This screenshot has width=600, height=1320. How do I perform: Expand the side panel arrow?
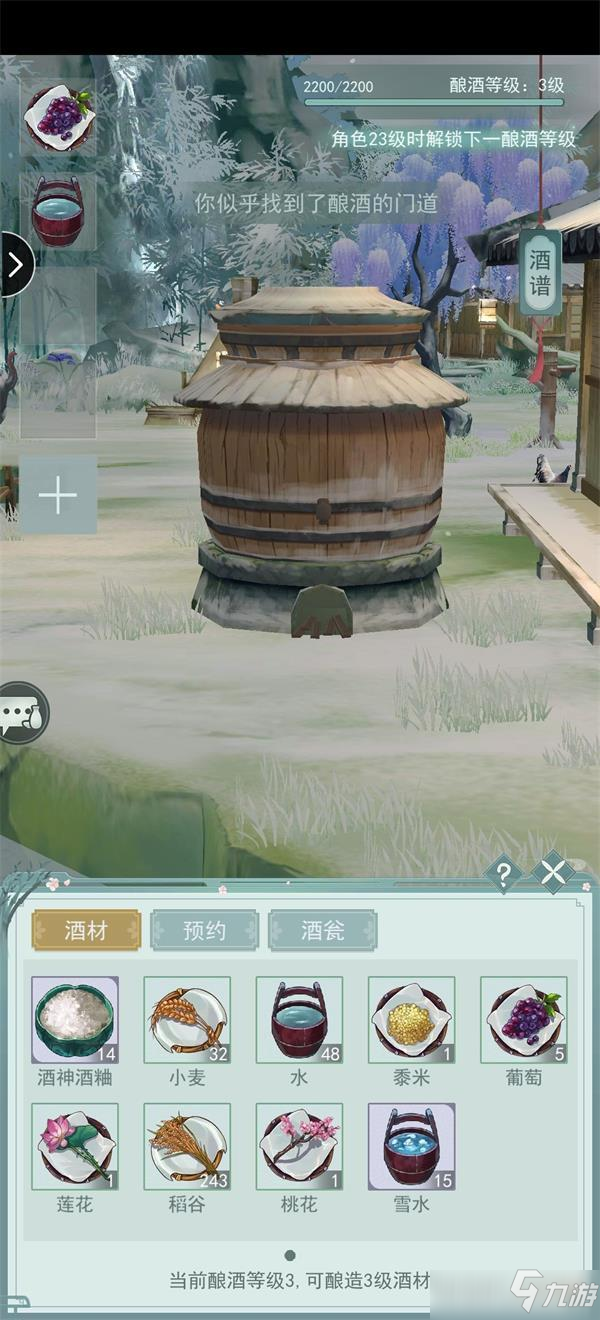15,265
